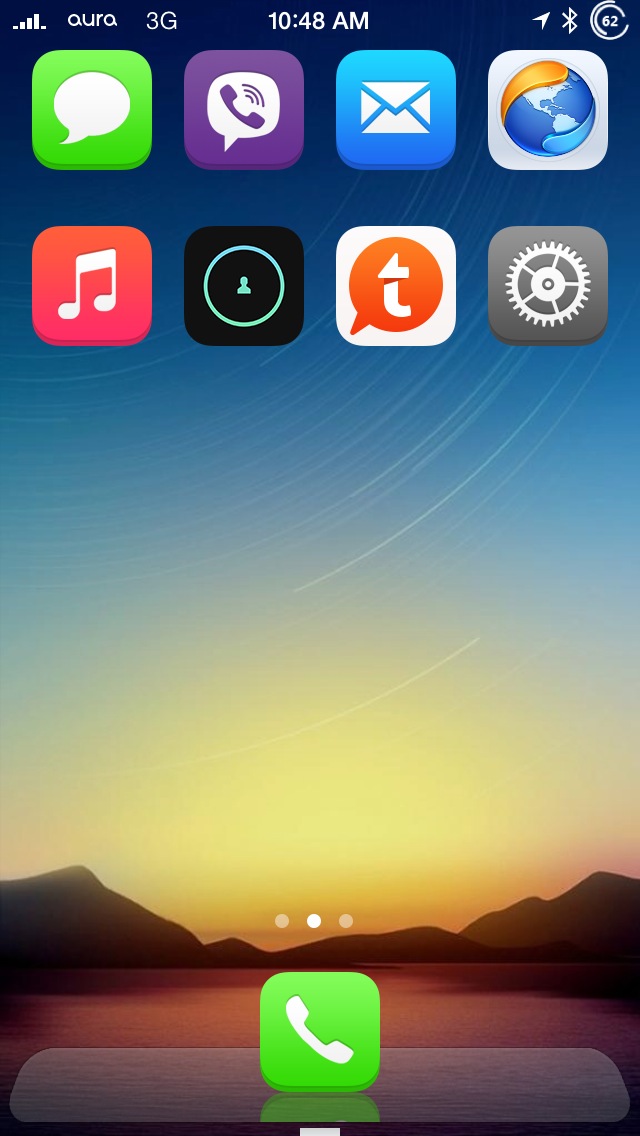Open the black app with teal circle
This screenshot has height=1136, width=640.
click(x=244, y=285)
